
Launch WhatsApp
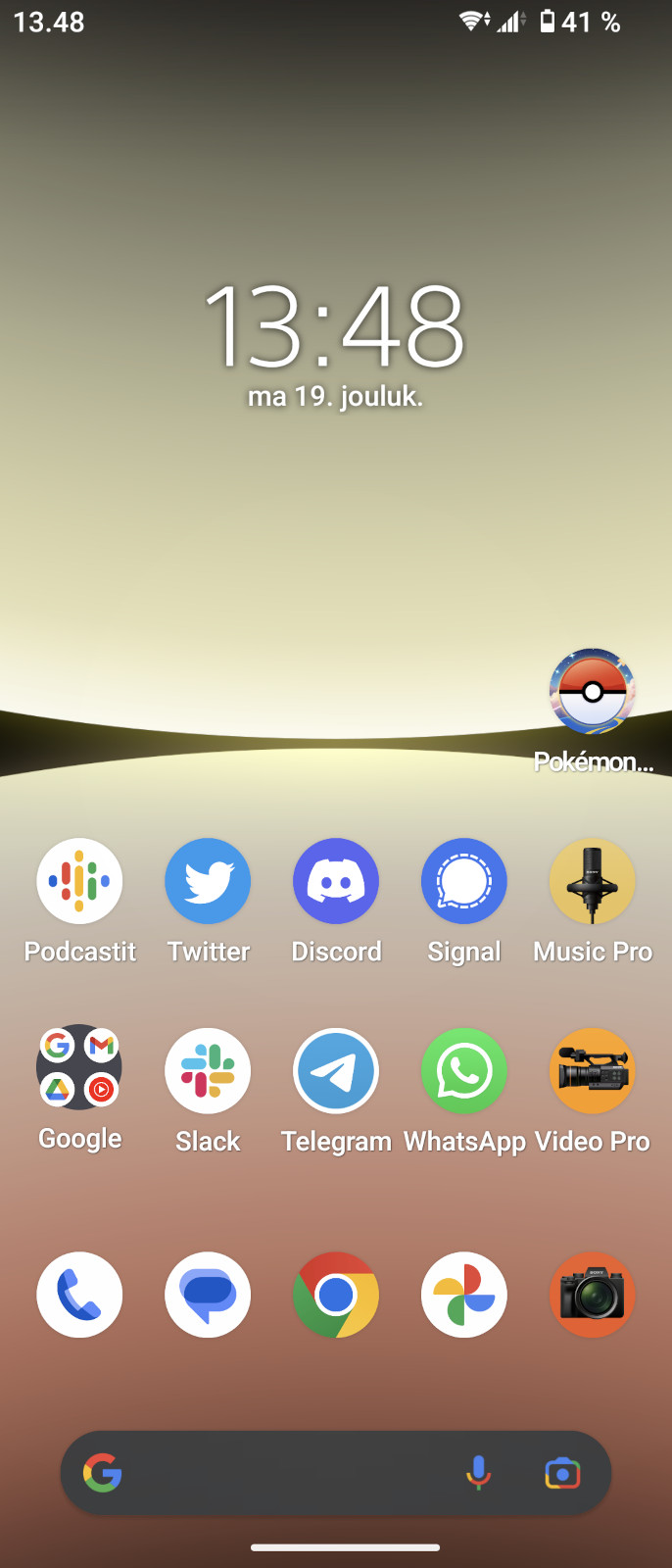[x=464, y=1071]
